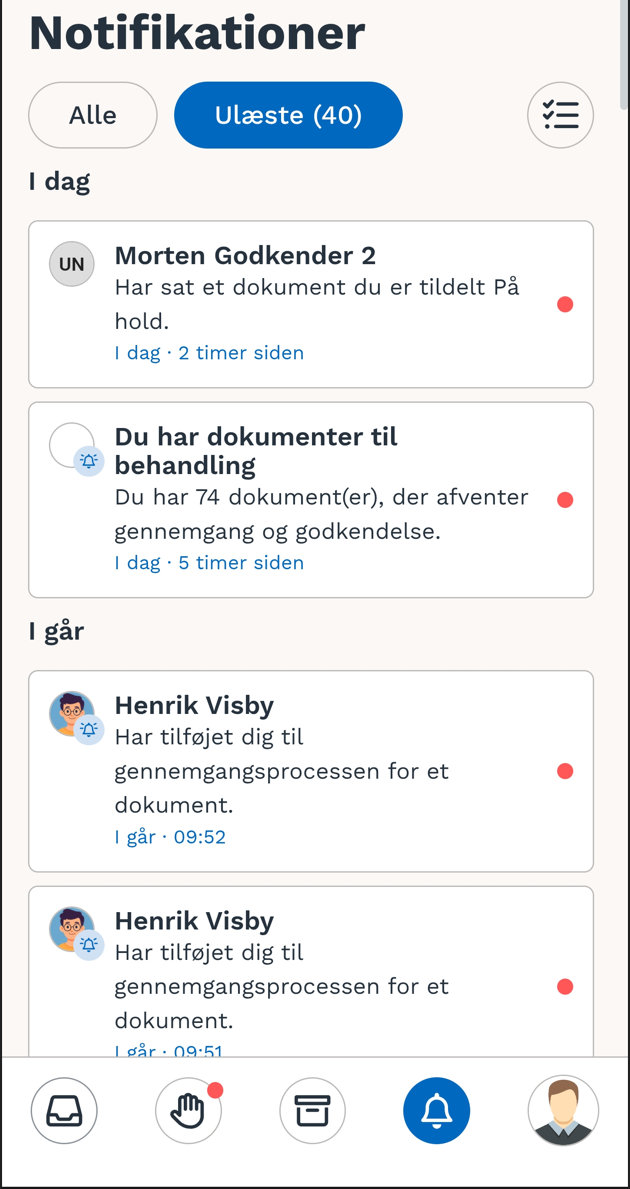Open the profile avatar tab

click(563, 1111)
